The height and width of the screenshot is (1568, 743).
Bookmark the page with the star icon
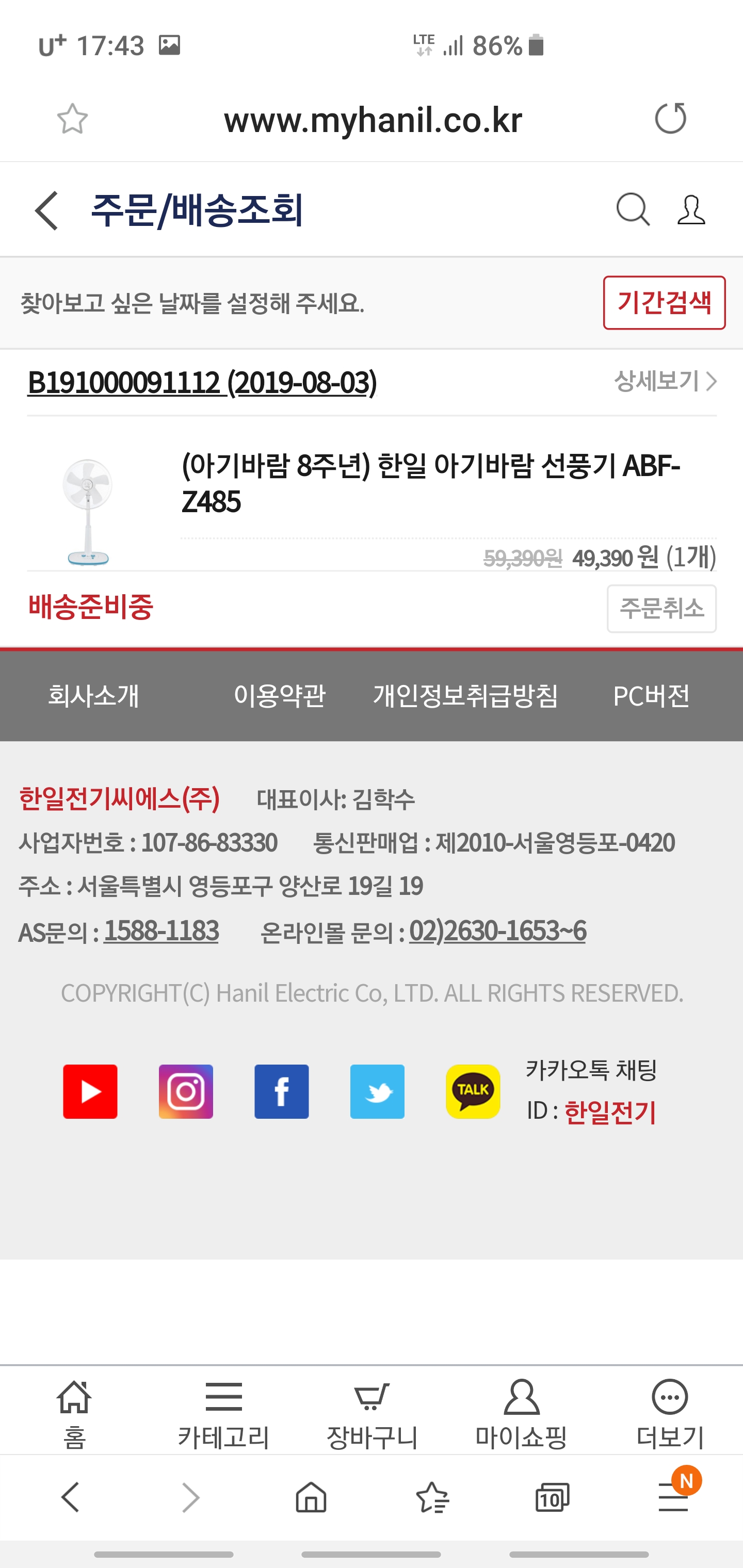point(72,118)
